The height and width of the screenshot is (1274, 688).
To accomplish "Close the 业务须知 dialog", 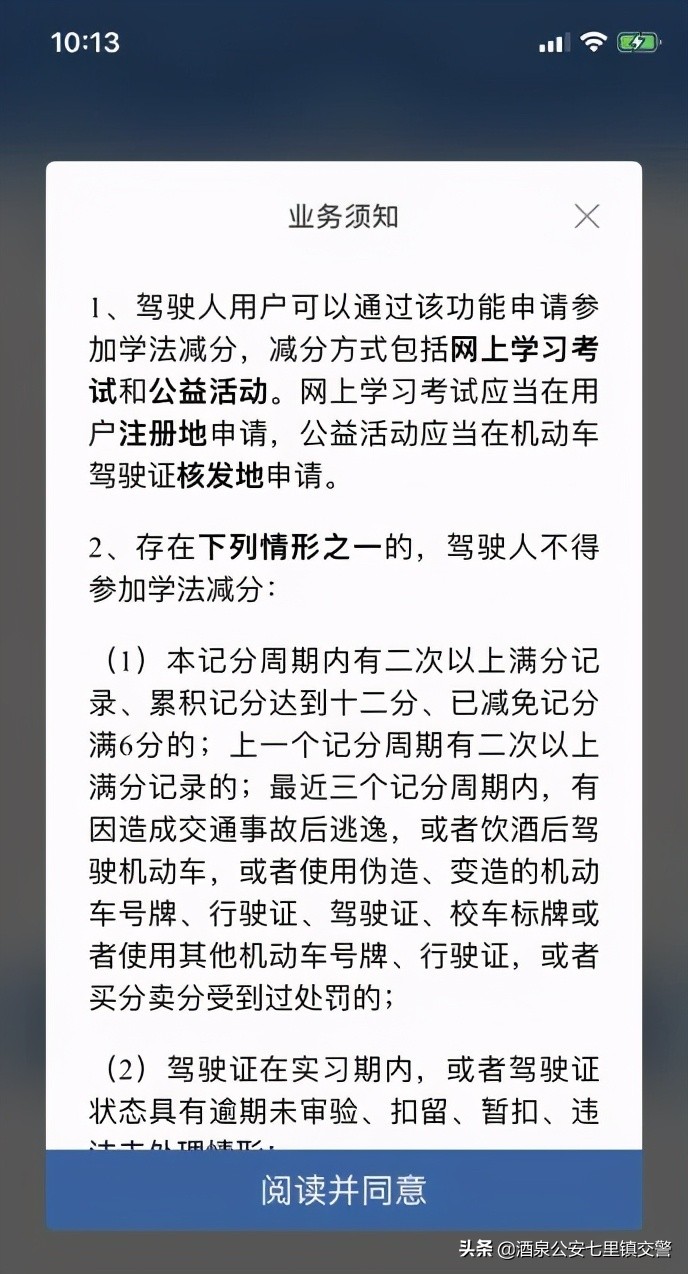I will [587, 216].
